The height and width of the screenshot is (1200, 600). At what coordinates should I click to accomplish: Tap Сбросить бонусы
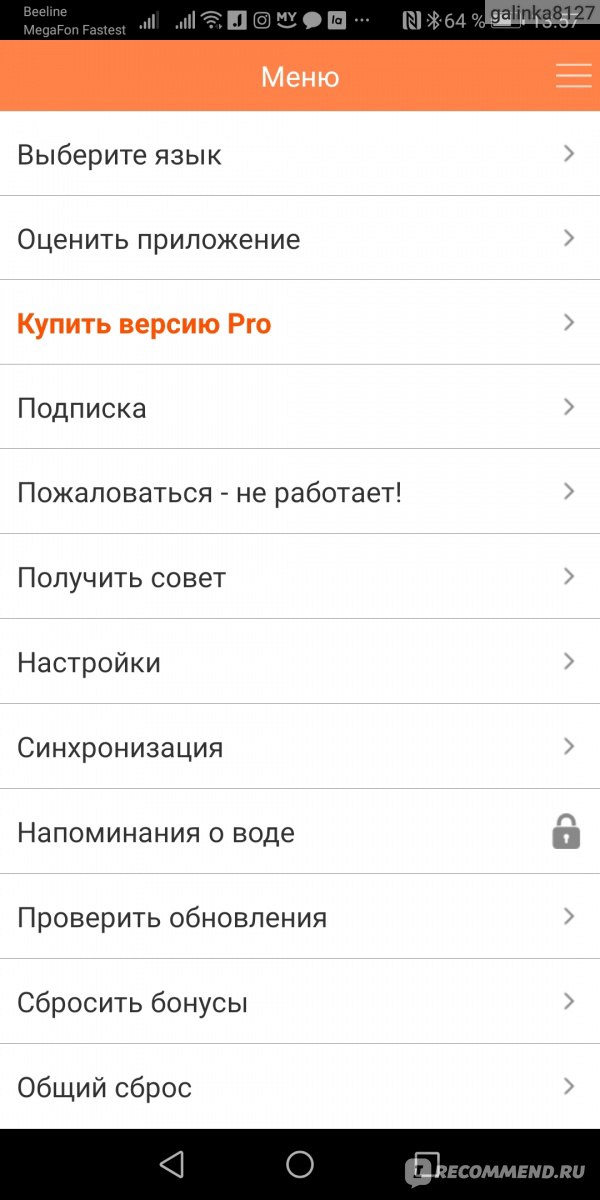coord(300,1002)
